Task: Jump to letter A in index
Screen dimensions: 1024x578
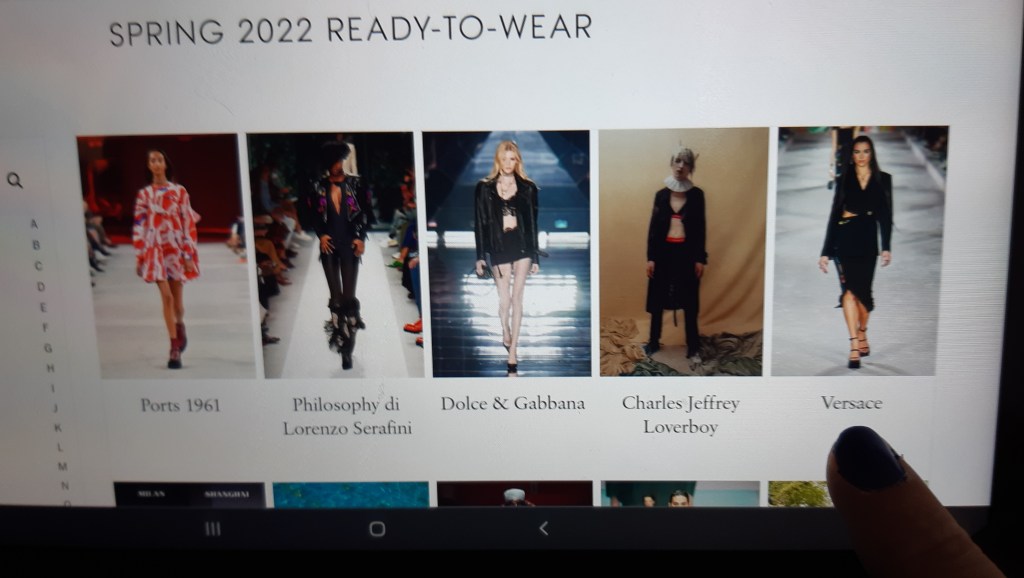Action: click(x=34, y=224)
